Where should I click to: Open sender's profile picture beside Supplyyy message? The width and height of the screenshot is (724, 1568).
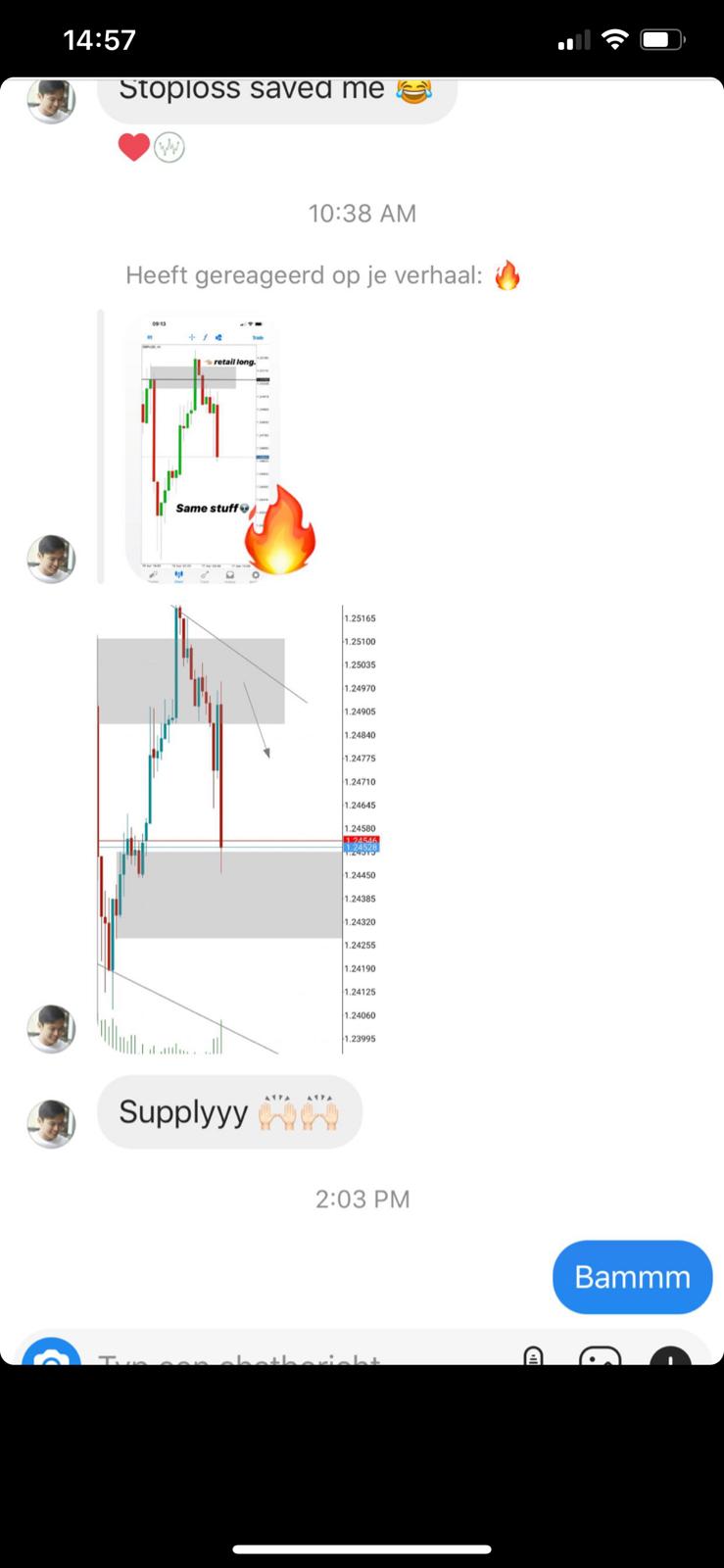click(x=51, y=1123)
